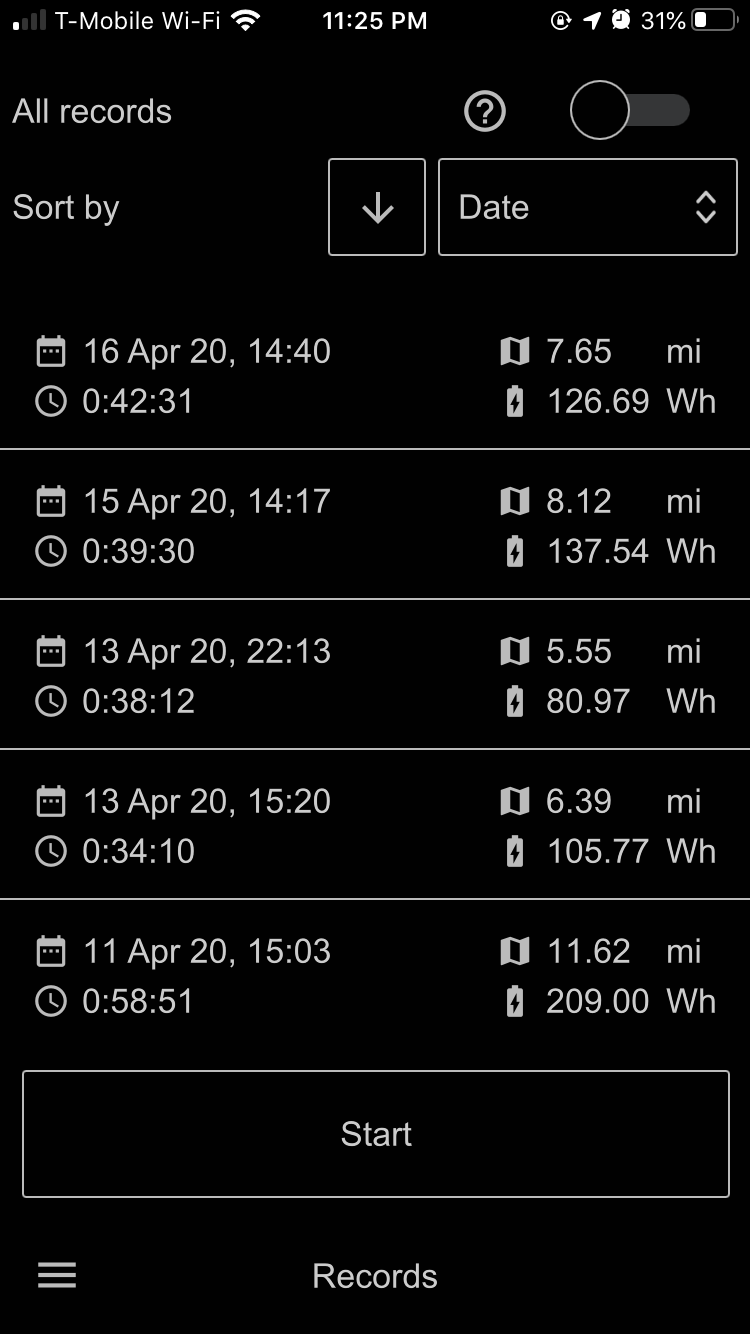Open the 15 Apr 20, 14:17 record
Screen dimensions: 750x1334
click(x=375, y=526)
